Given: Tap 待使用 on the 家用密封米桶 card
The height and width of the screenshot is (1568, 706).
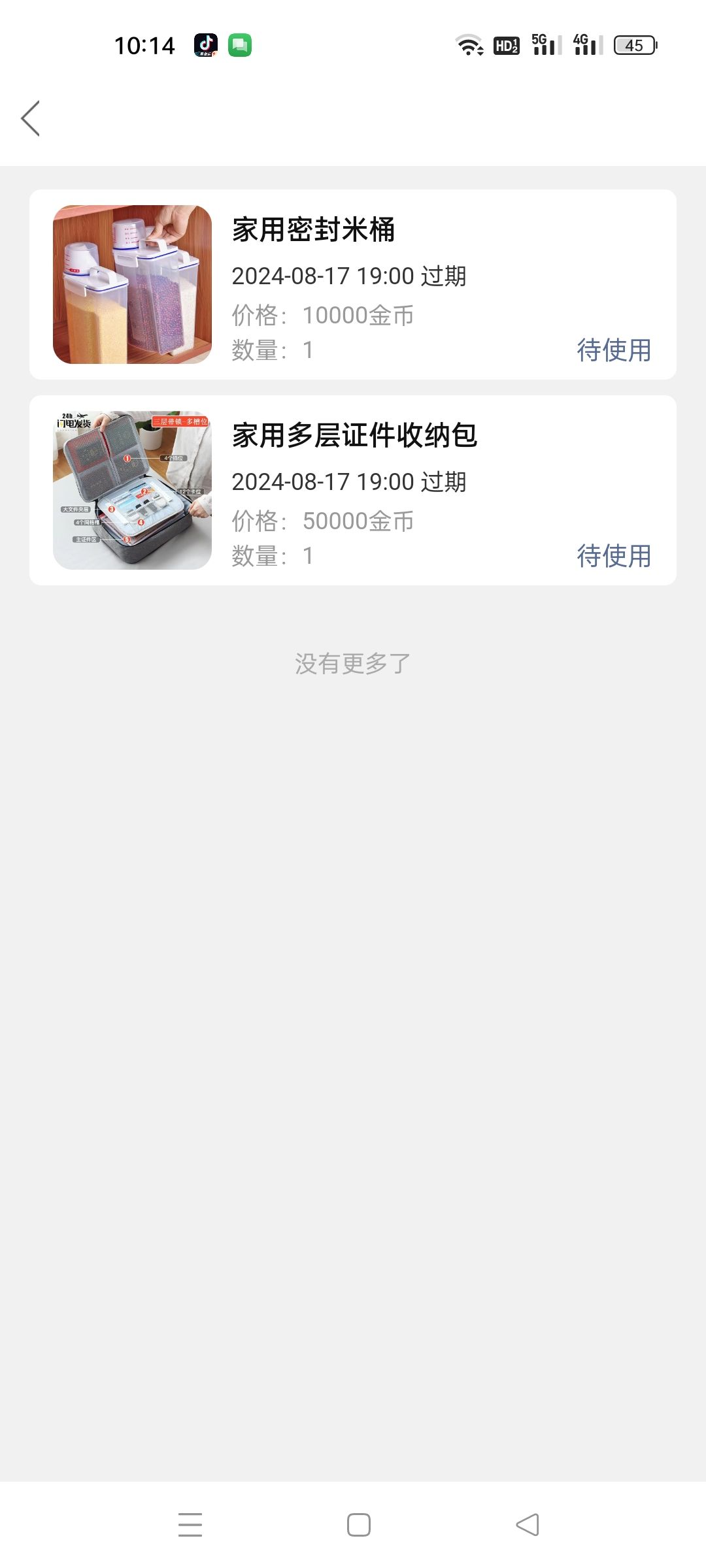Looking at the screenshot, I should [x=614, y=350].
